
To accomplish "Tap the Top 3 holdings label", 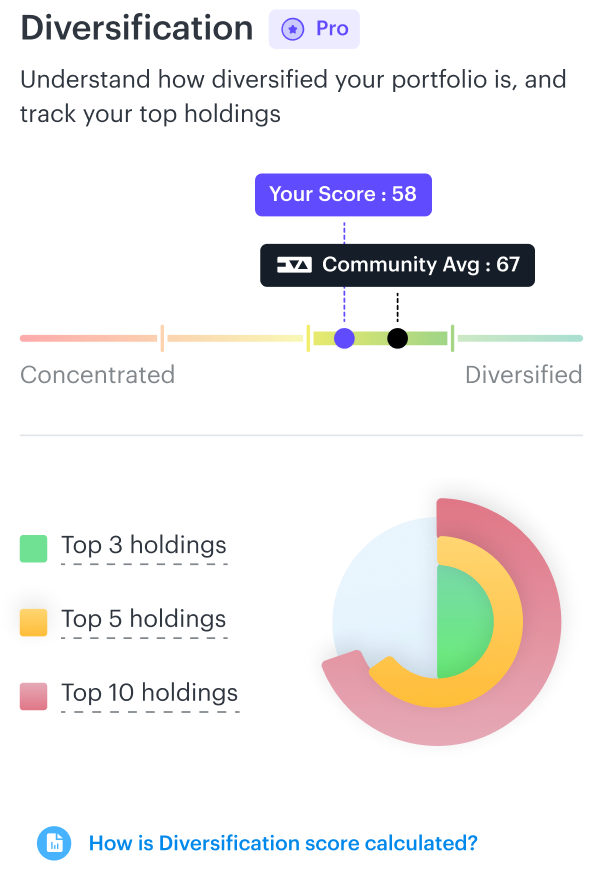I will click(143, 546).
